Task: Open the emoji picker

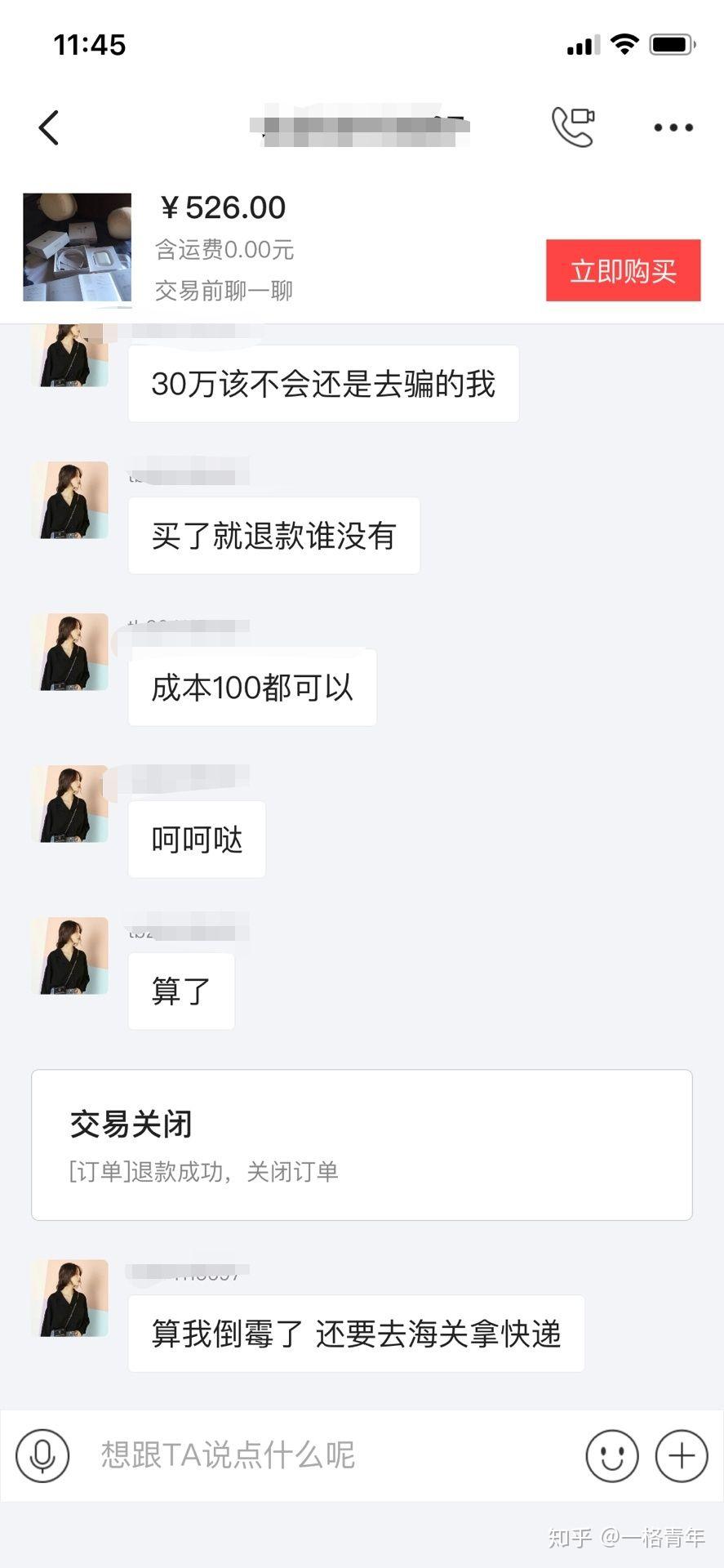Action: 611,1455
